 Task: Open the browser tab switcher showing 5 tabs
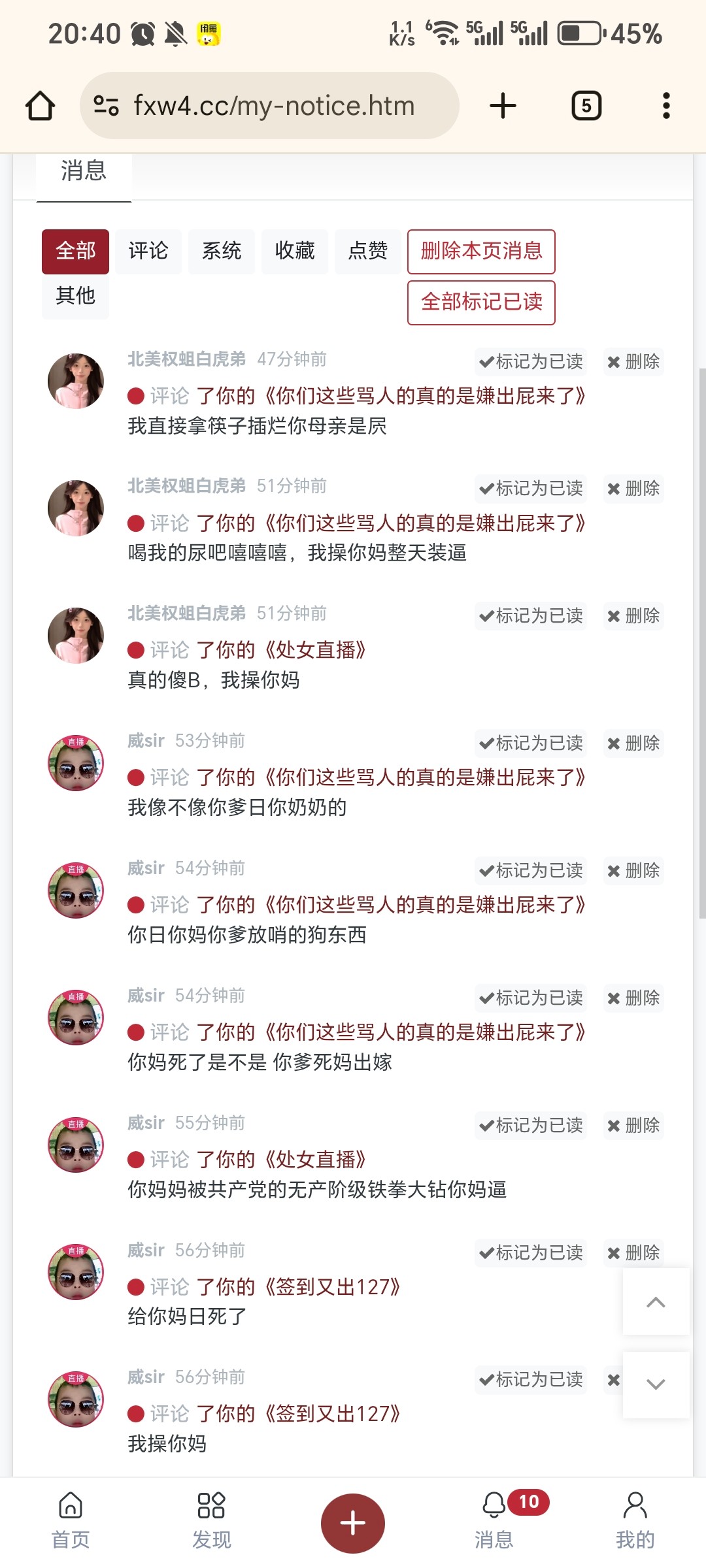pyautogui.click(x=586, y=105)
